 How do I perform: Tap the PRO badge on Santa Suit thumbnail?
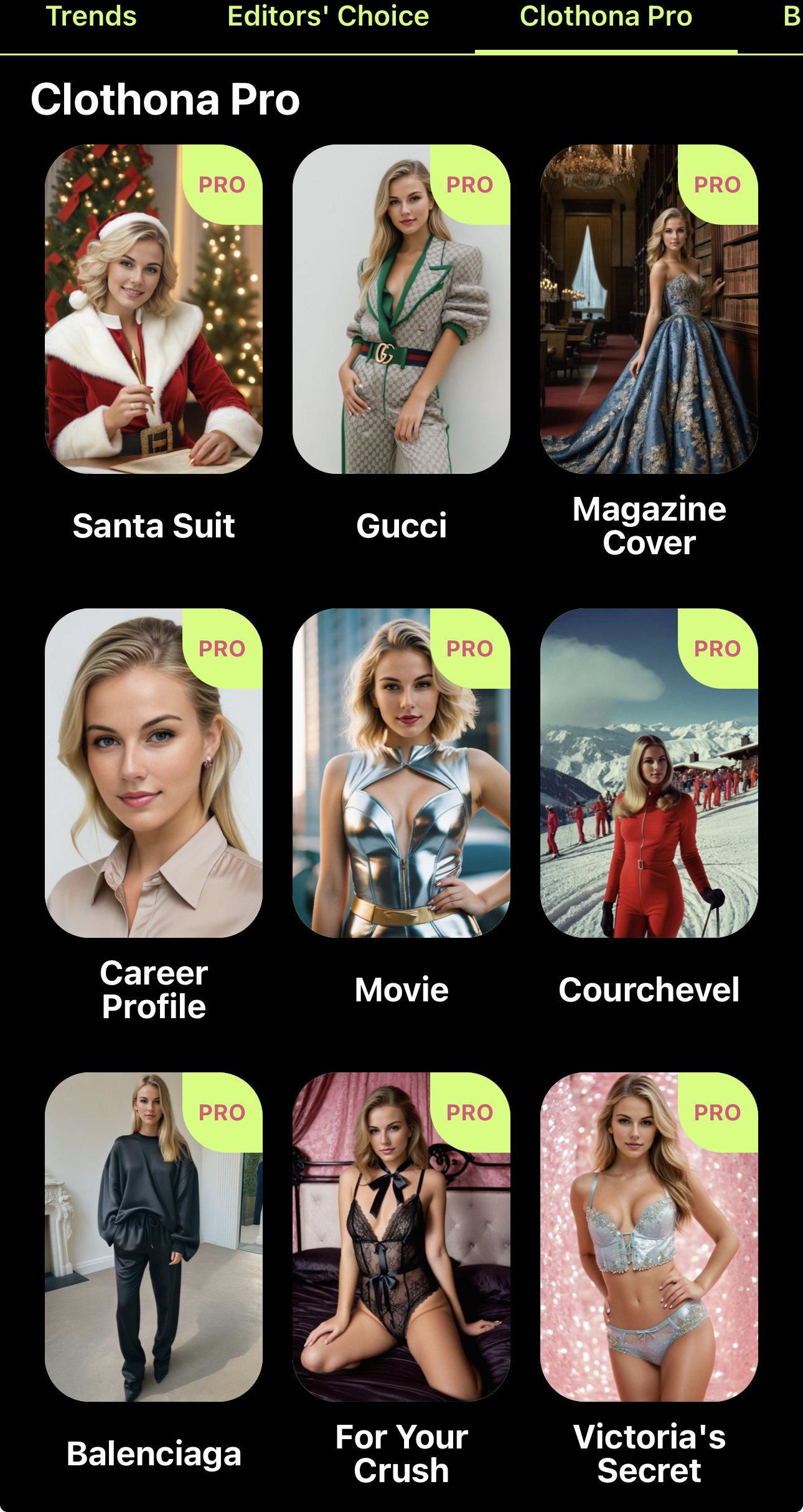222,184
